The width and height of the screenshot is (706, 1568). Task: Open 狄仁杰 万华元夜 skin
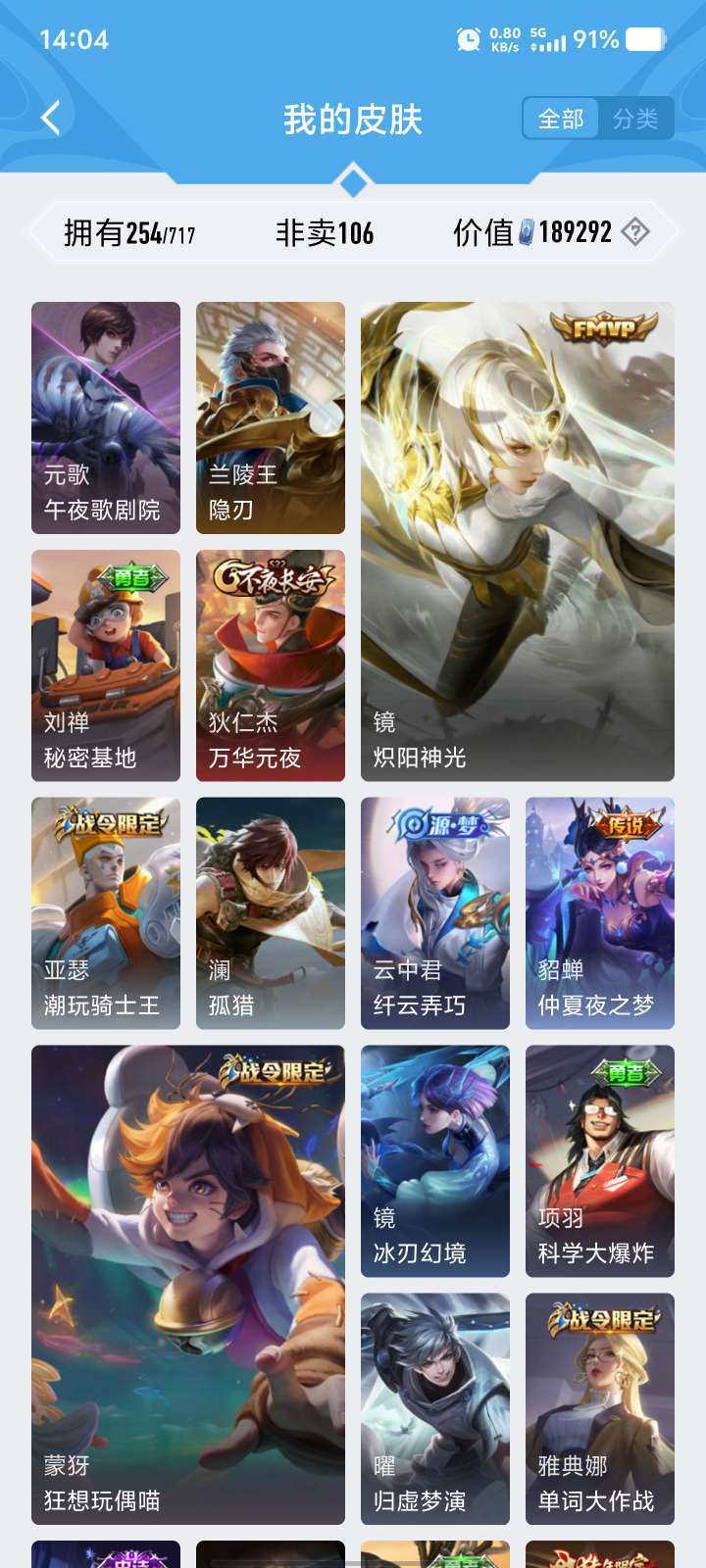tap(271, 665)
